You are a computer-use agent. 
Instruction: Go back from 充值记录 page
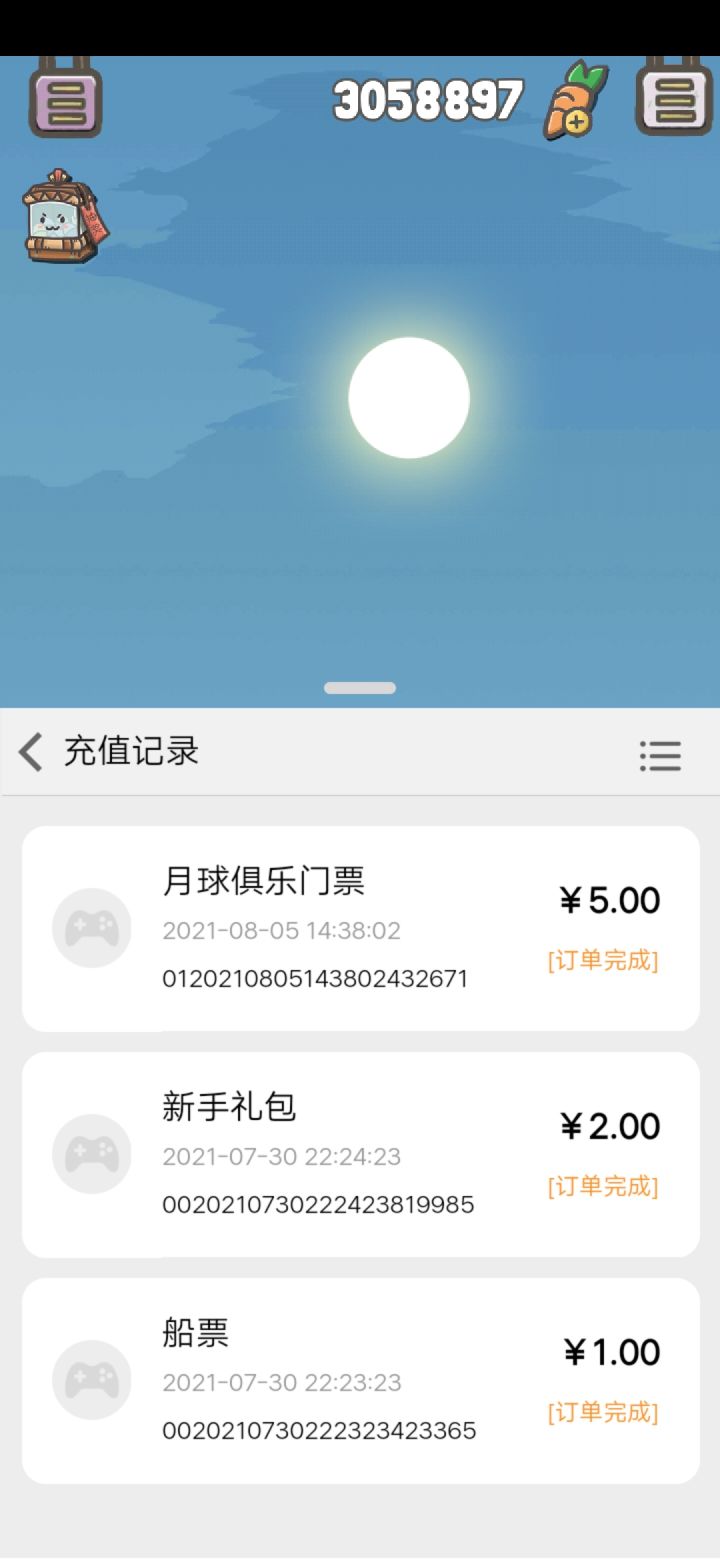click(x=31, y=752)
